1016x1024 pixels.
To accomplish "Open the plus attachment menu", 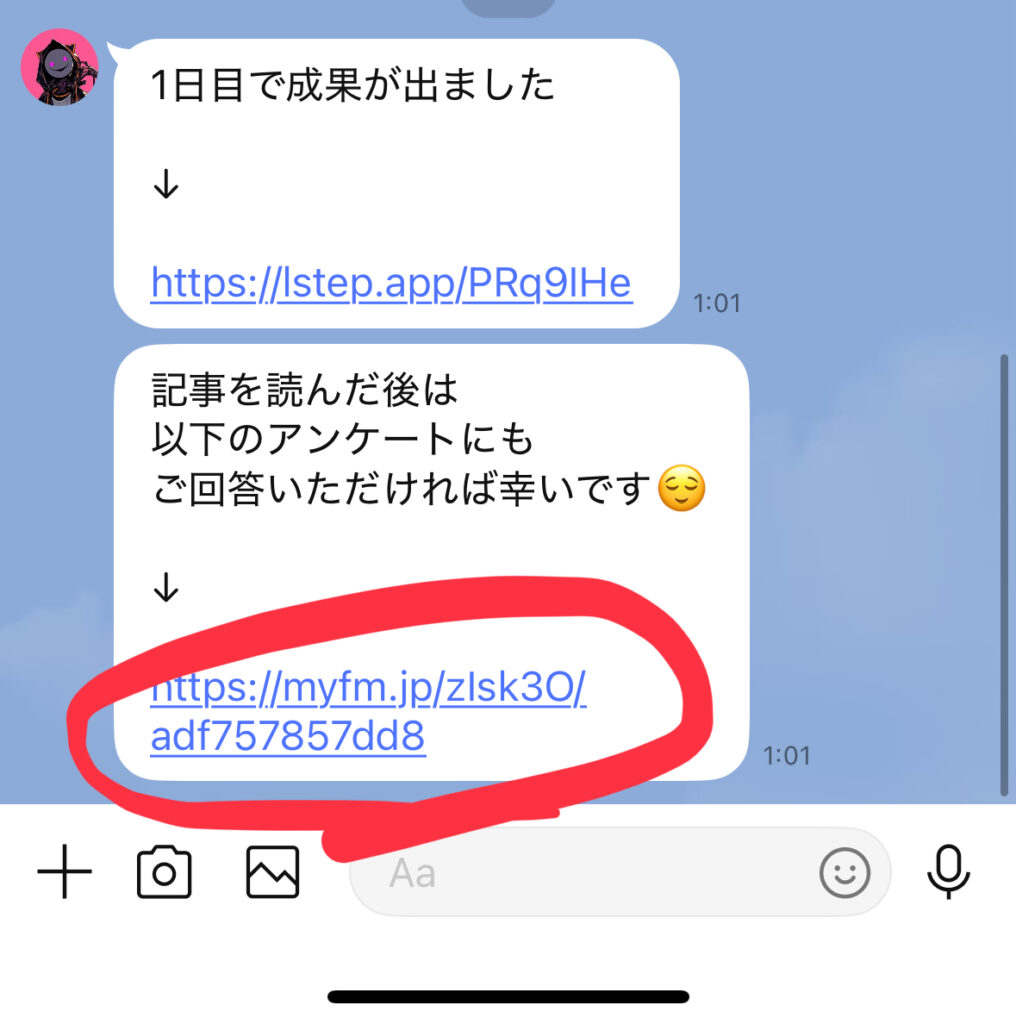I will pos(64,873).
